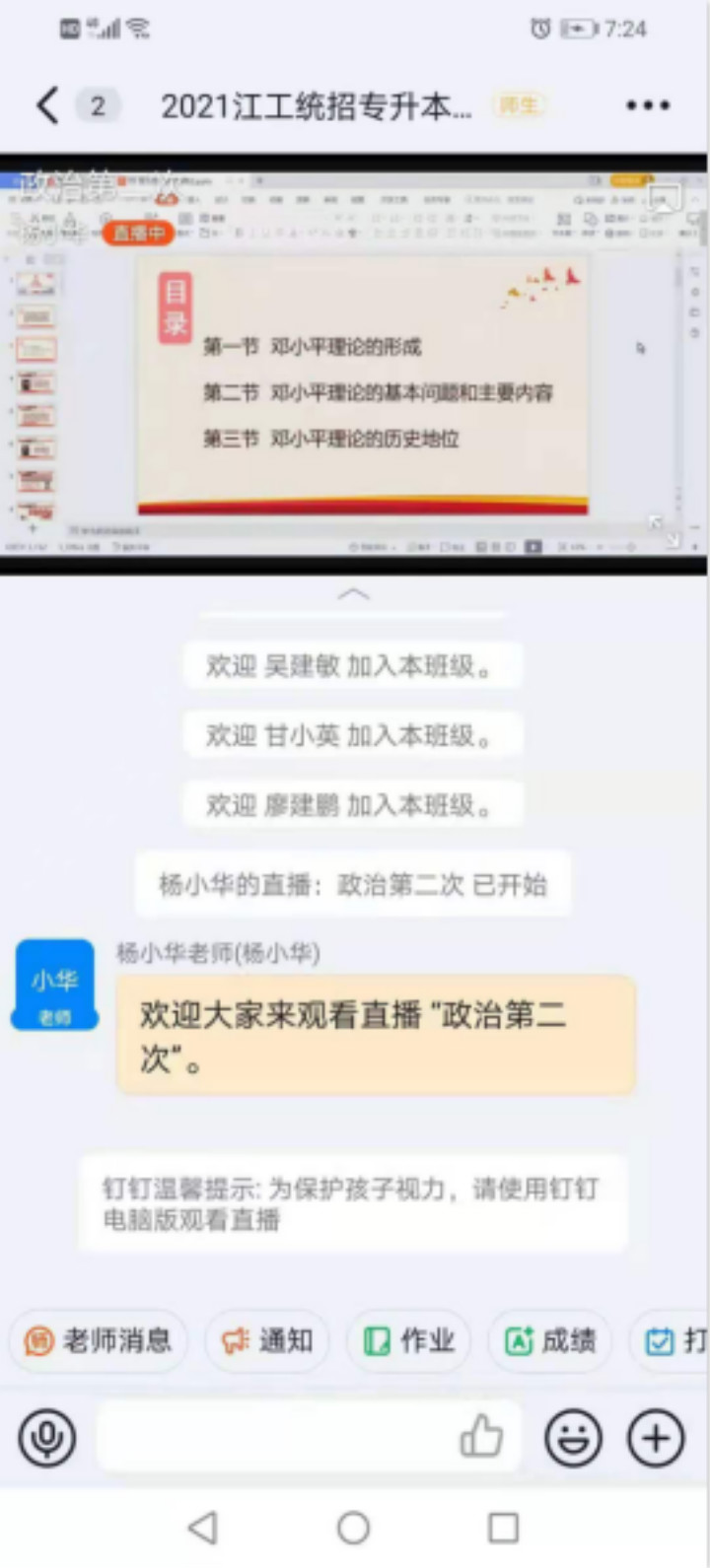Screen dimensions: 710x1568
Task: Switch to voice input microphone
Action: click(x=46, y=1438)
